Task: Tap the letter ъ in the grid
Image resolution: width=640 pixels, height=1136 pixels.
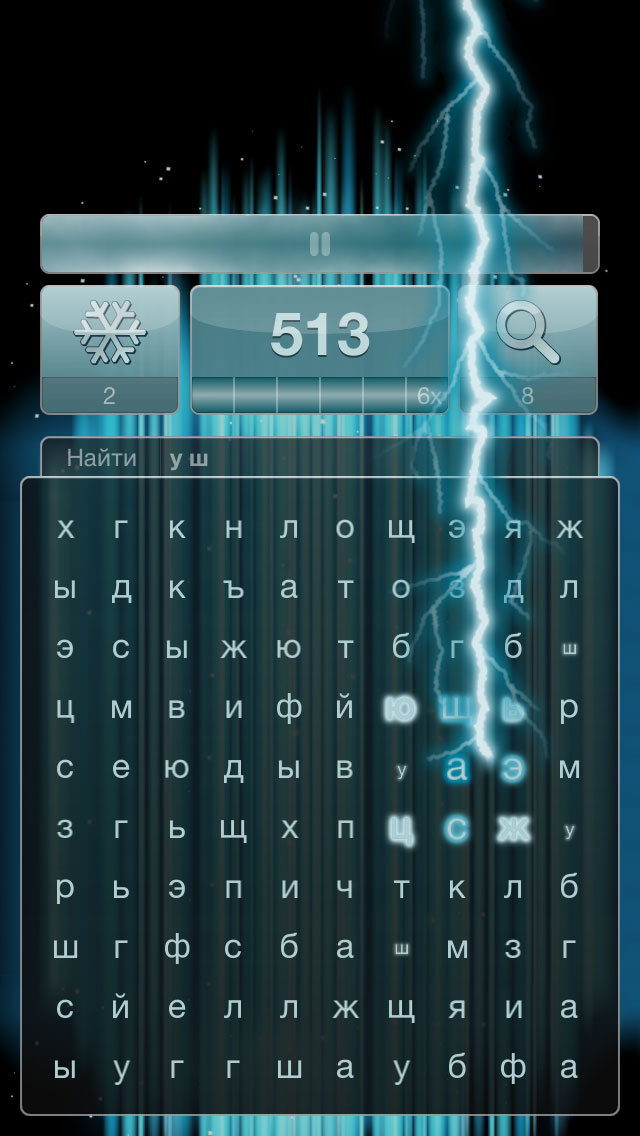Action: (233, 588)
